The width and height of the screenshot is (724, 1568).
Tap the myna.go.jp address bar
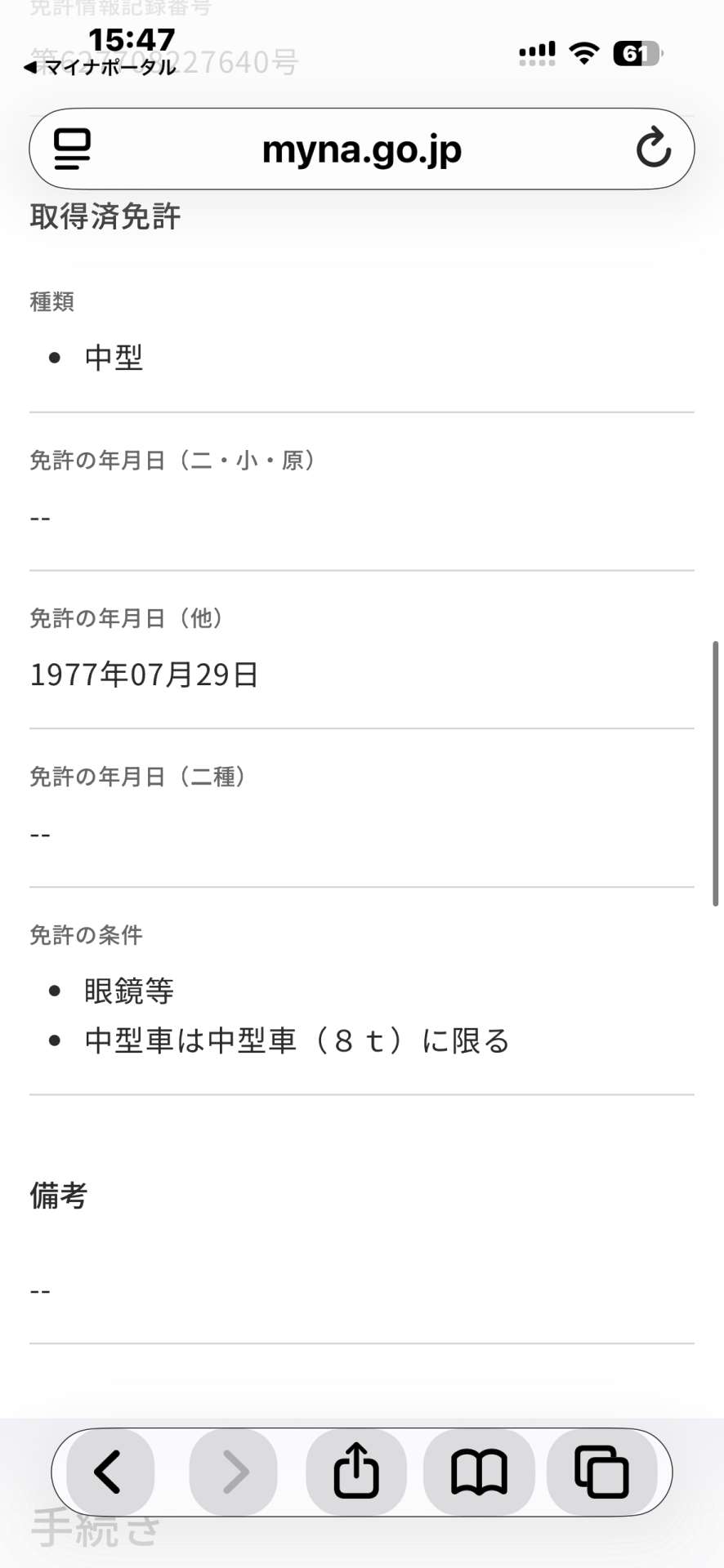pyautogui.click(x=361, y=150)
